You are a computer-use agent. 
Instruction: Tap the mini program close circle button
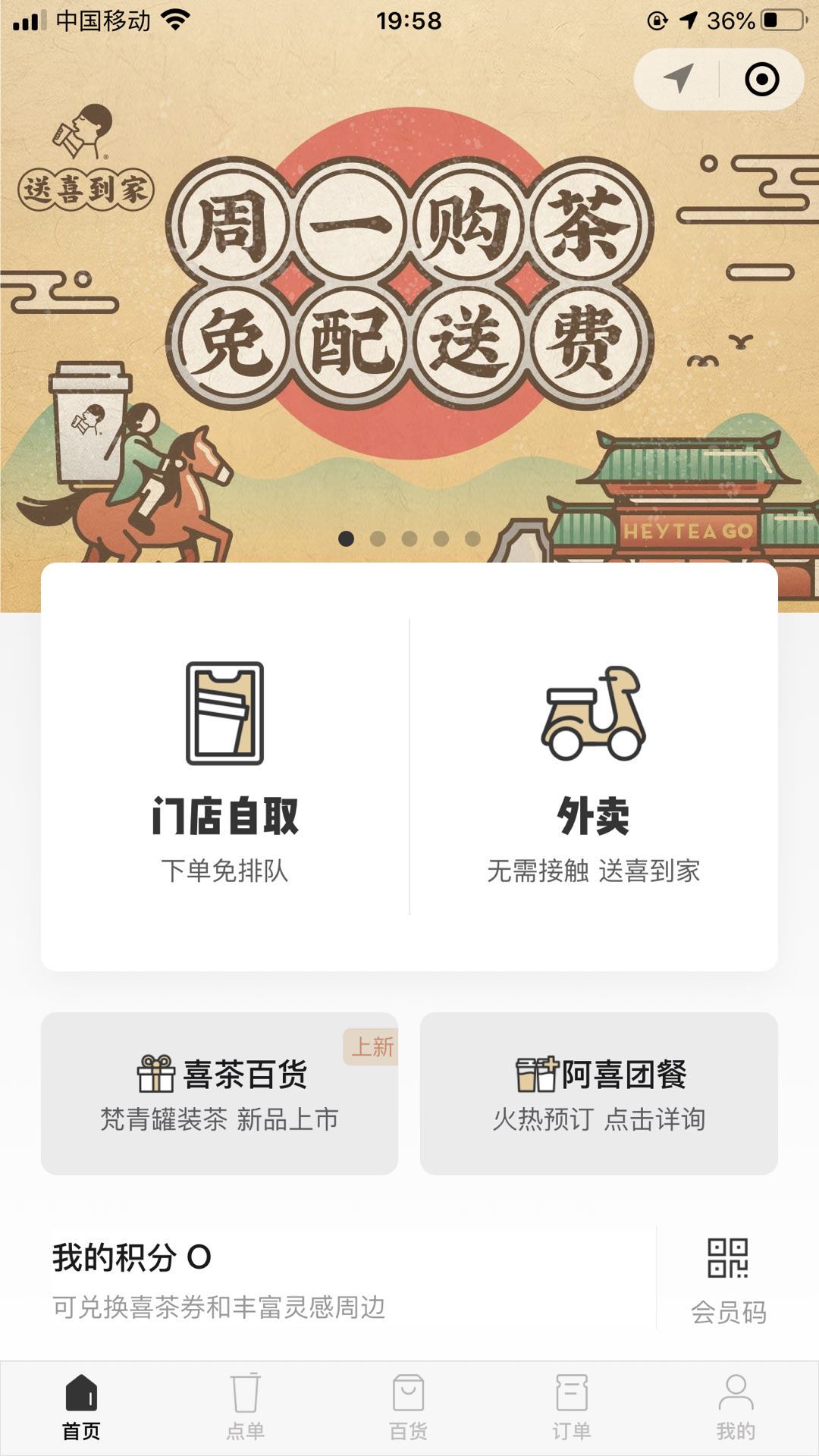(761, 79)
